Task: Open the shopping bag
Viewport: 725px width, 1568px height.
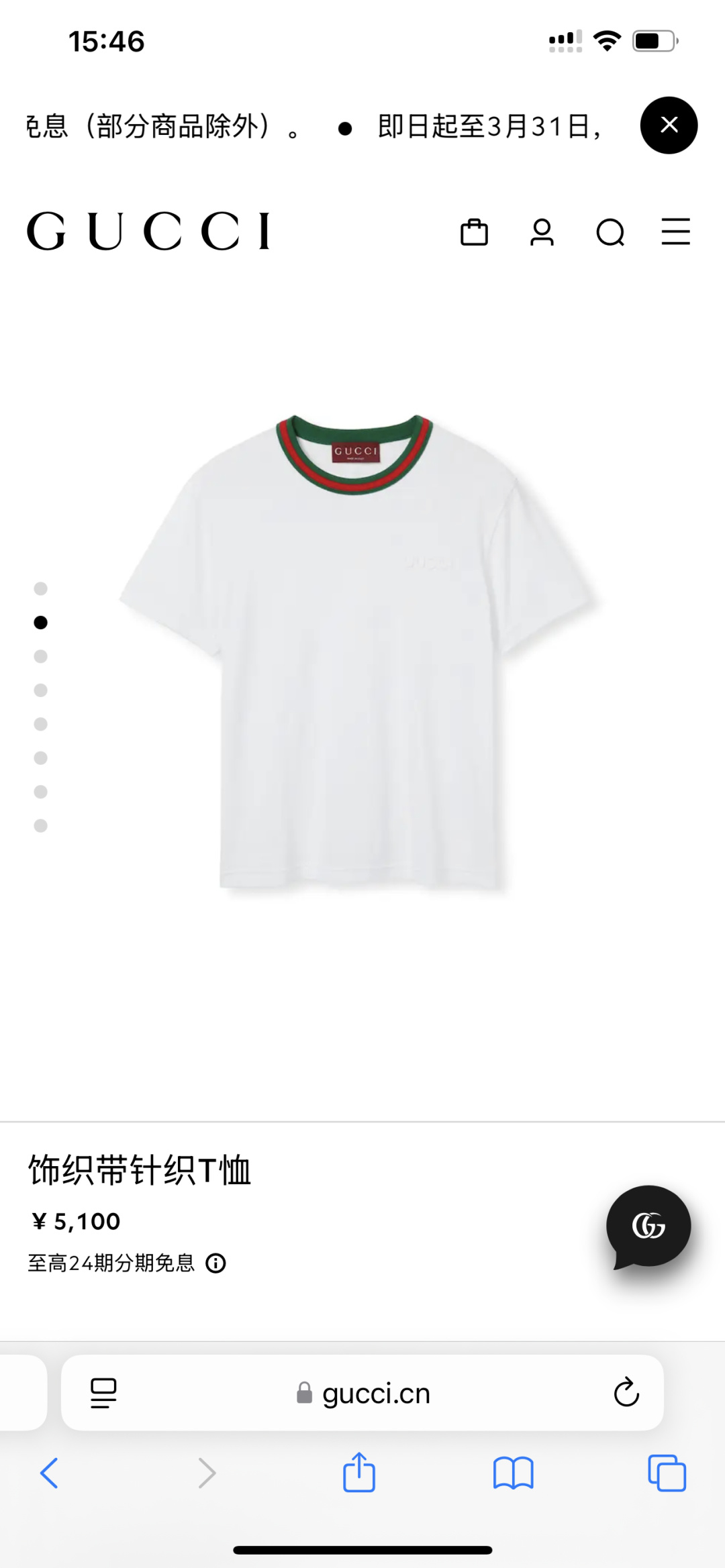Action: coord(474,232)
